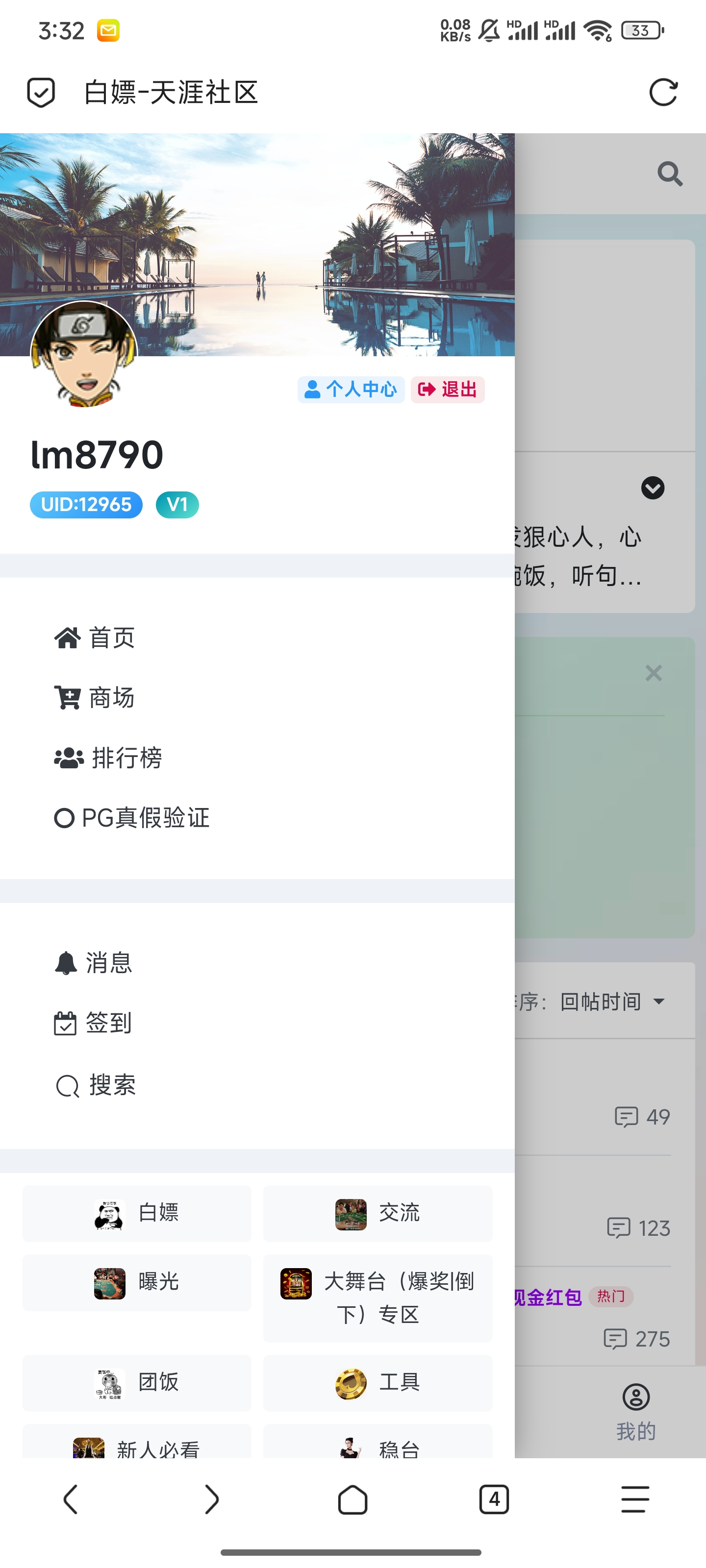Open the 曝光 forum section
This screenshot has height=1568, width=706.
(x=137, y=1282)
